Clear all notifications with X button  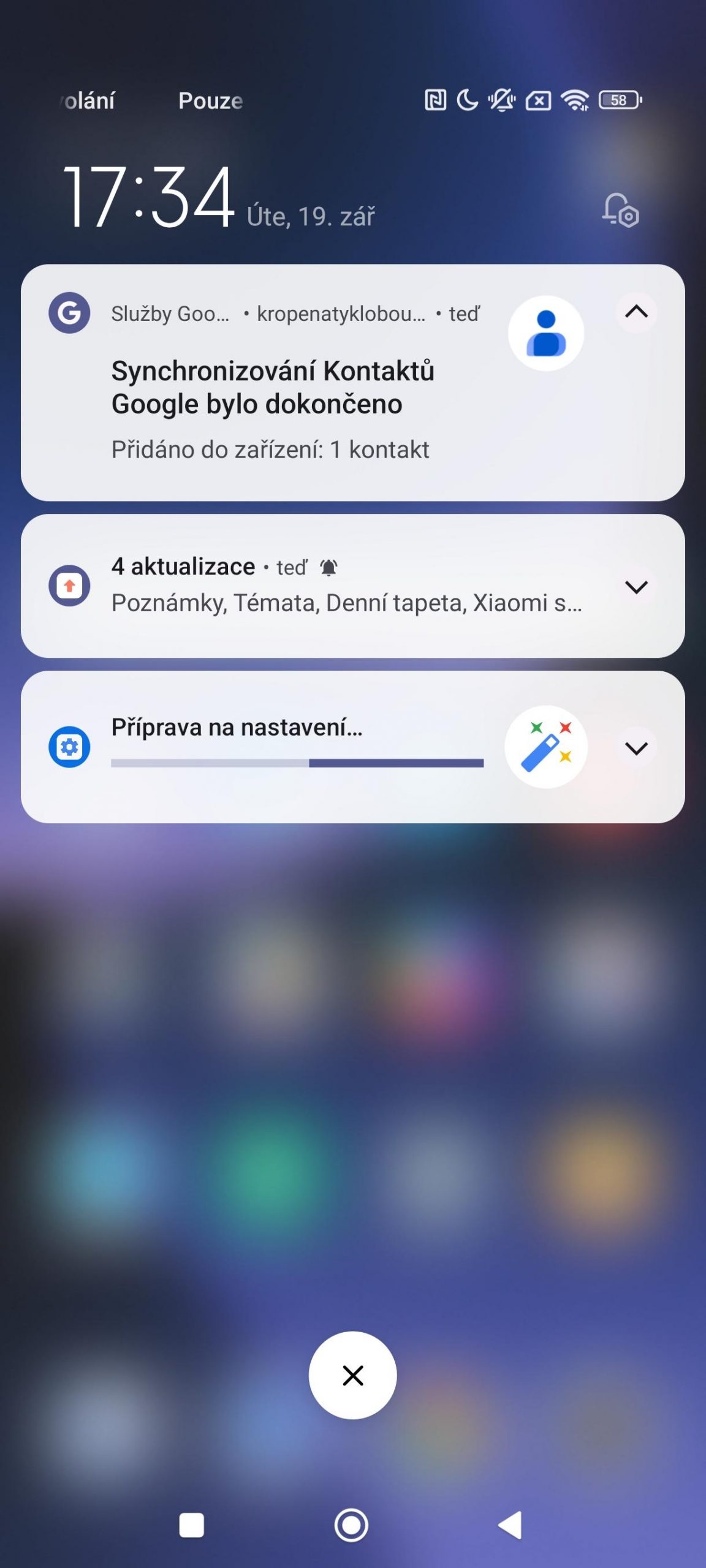point(352,1375)
